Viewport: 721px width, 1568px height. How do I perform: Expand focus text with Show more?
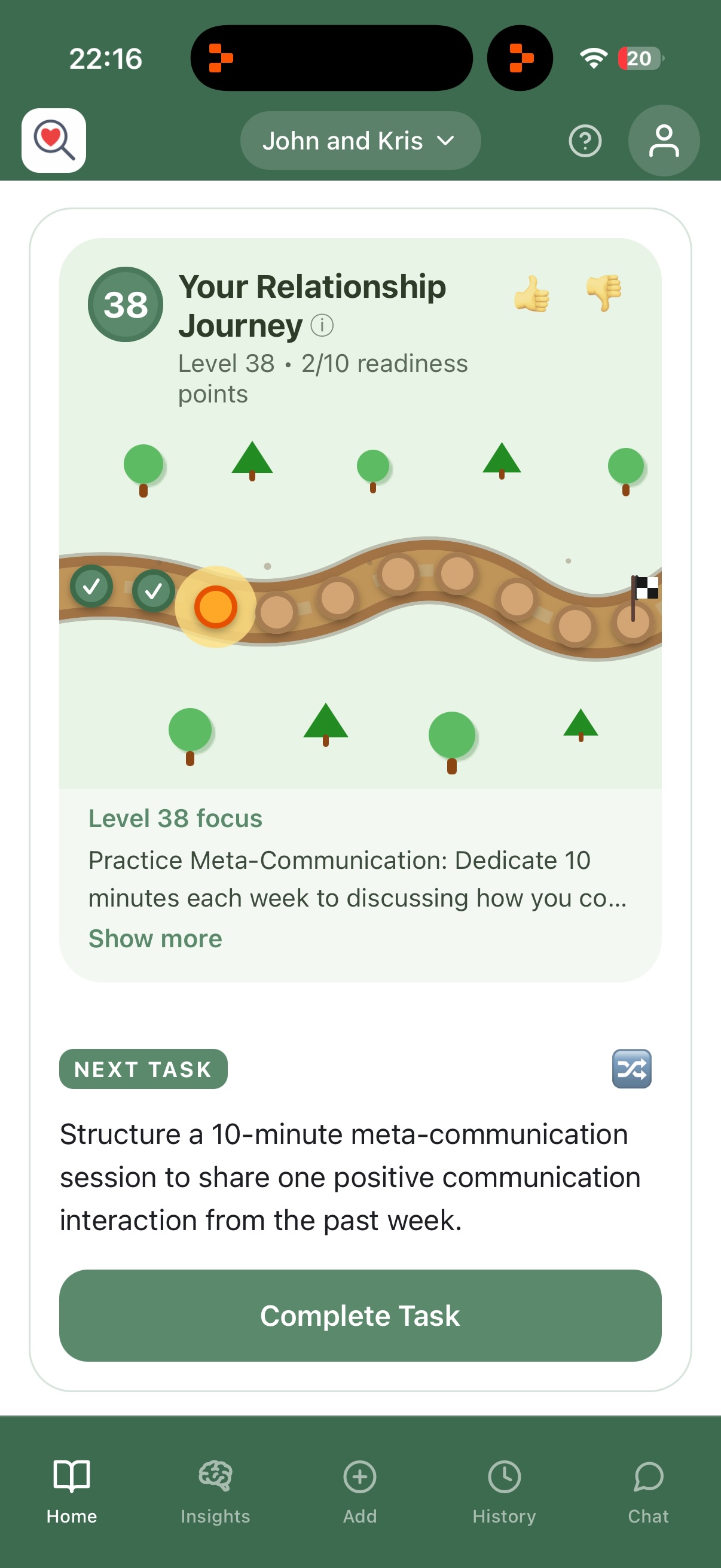(x=155, y=938)
